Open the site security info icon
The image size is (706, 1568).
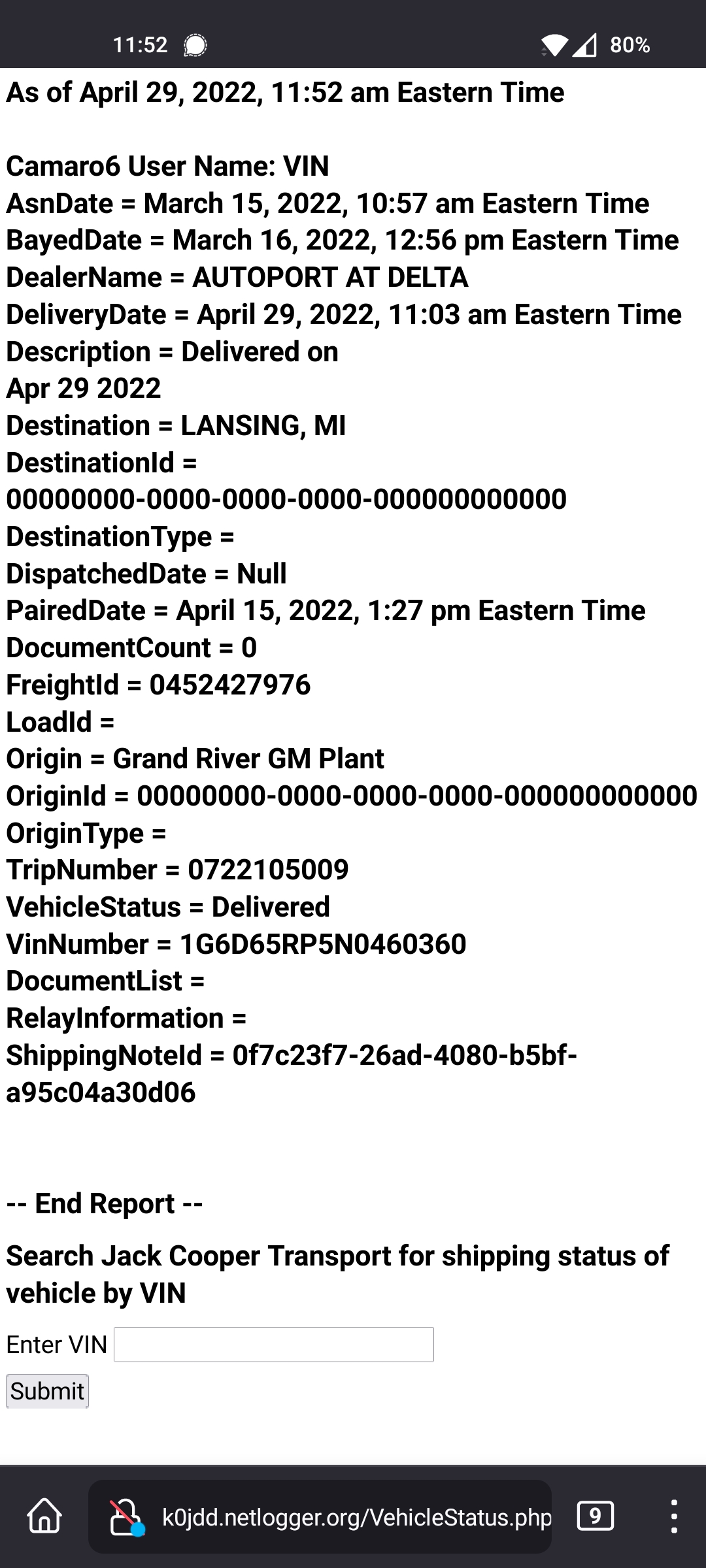tap(127, 1517)
